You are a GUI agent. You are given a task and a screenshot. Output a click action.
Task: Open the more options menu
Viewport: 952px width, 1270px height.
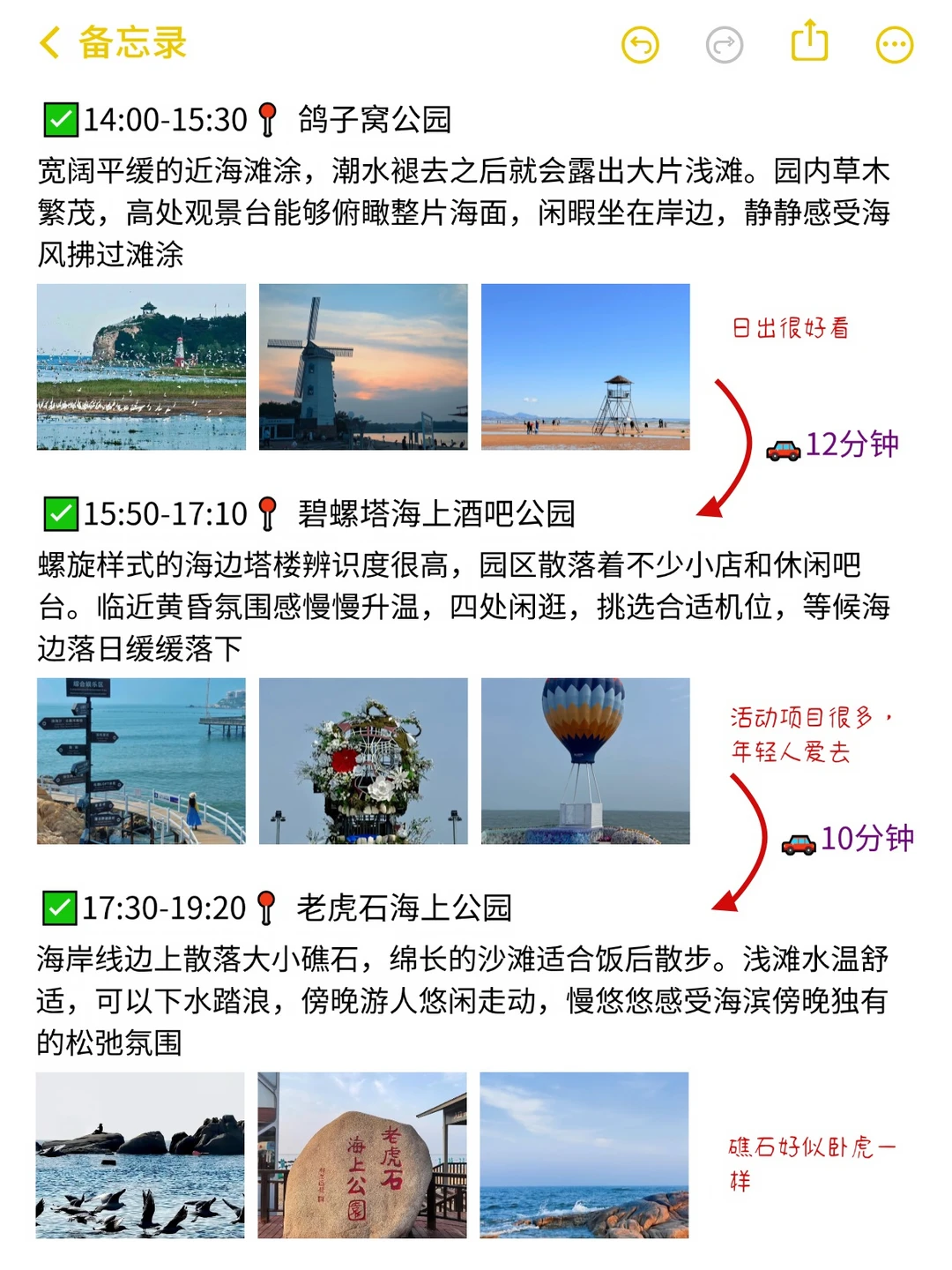click(x=894, y=45)
